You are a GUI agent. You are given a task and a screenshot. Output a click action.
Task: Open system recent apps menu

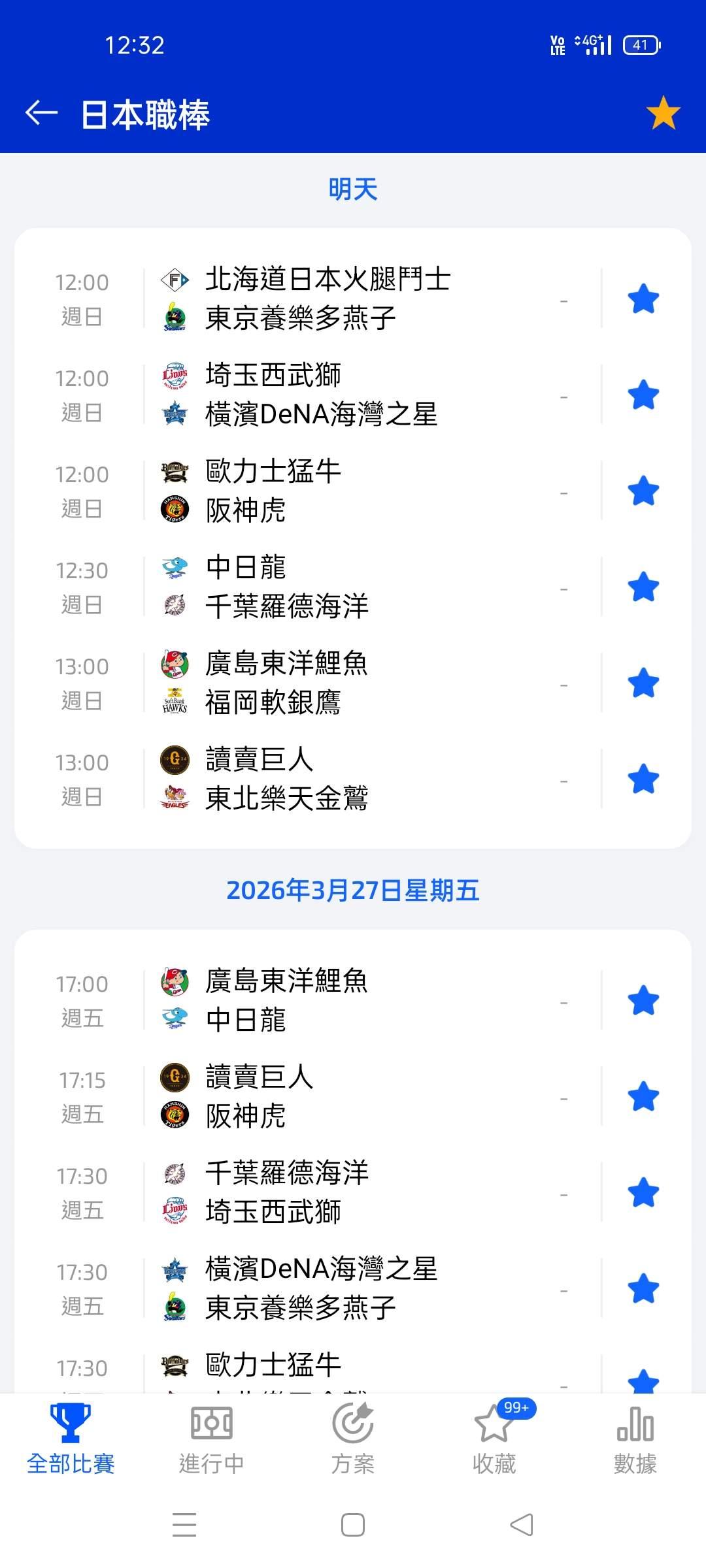(x=184, y=1525)
